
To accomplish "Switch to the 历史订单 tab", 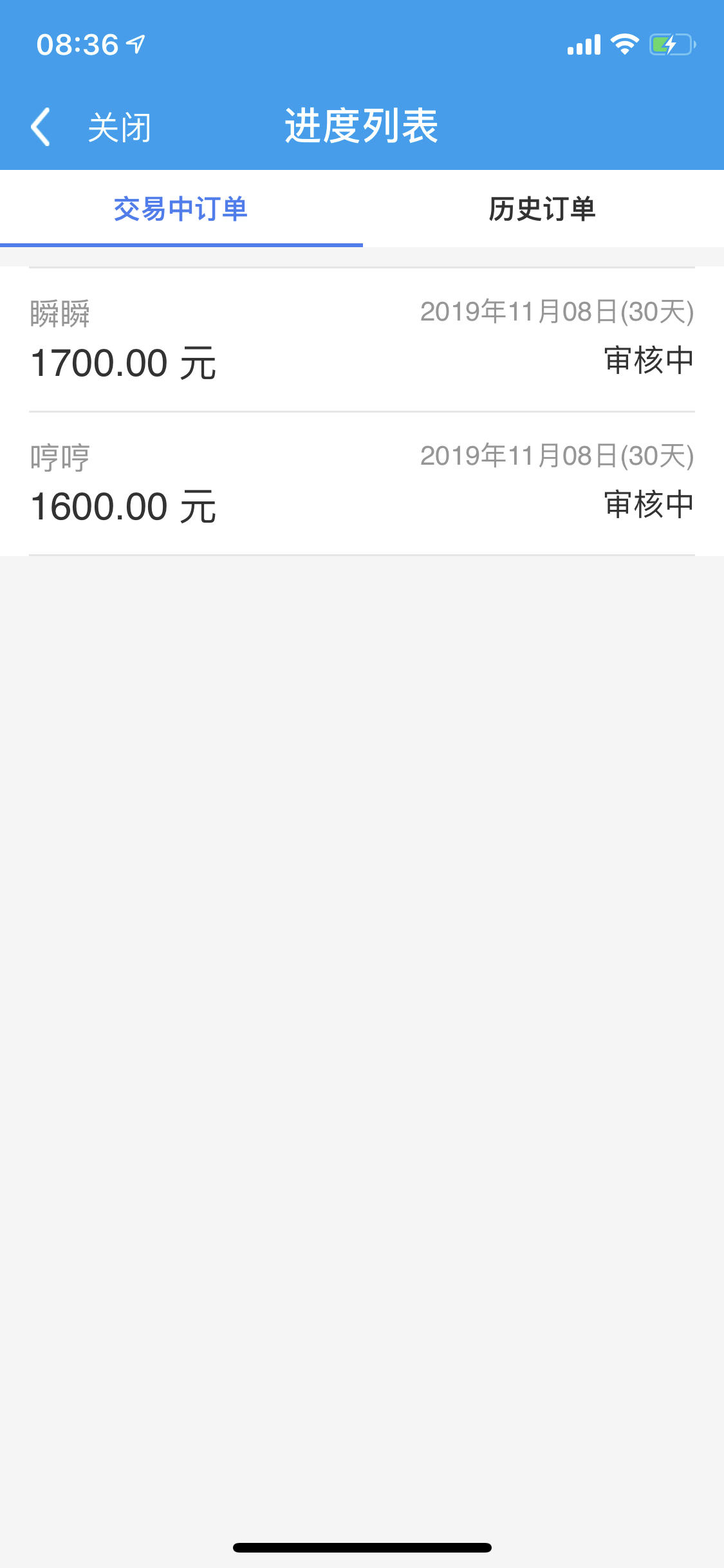I will (543, 209).
